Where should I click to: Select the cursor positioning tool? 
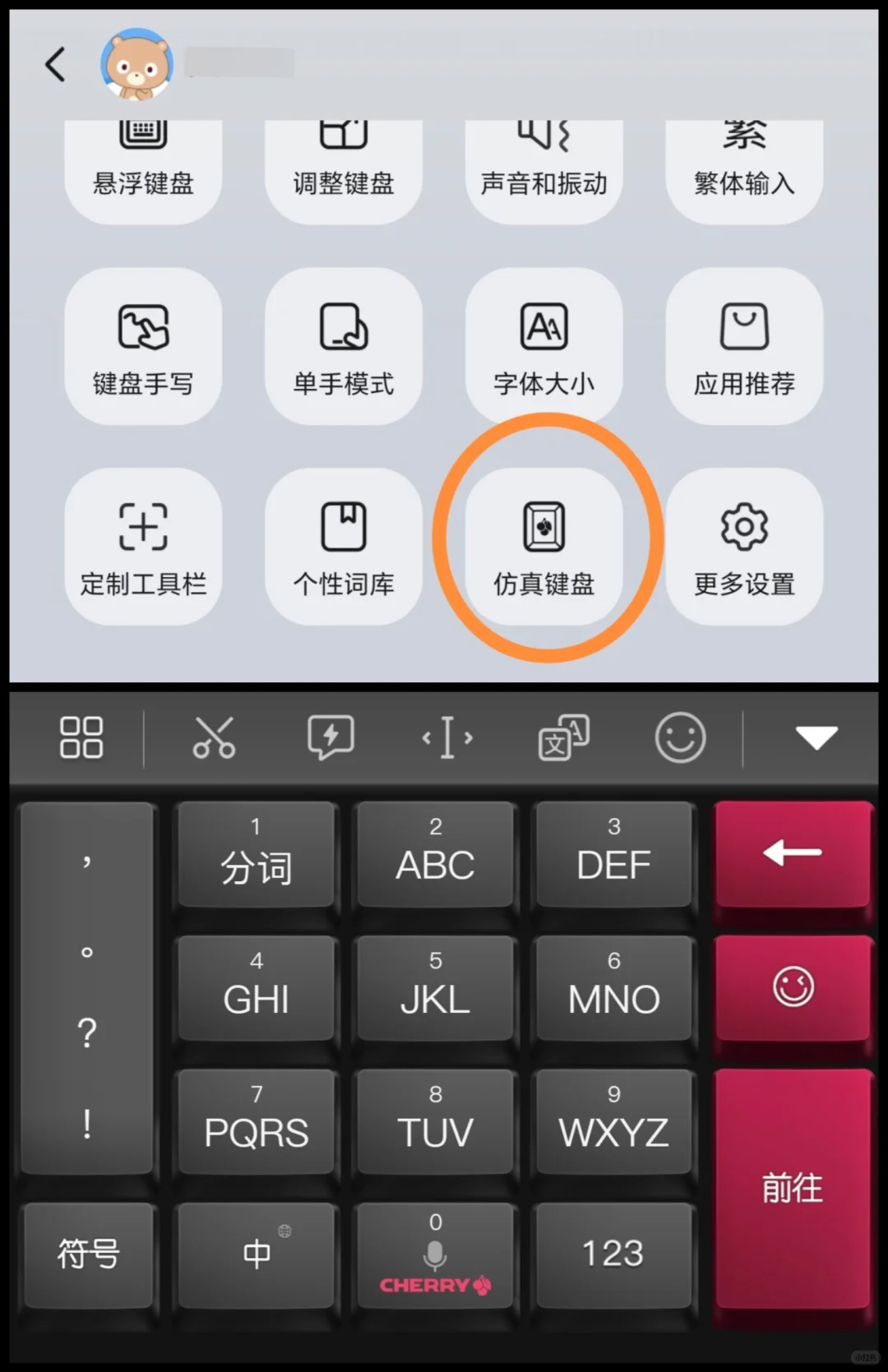447,737
